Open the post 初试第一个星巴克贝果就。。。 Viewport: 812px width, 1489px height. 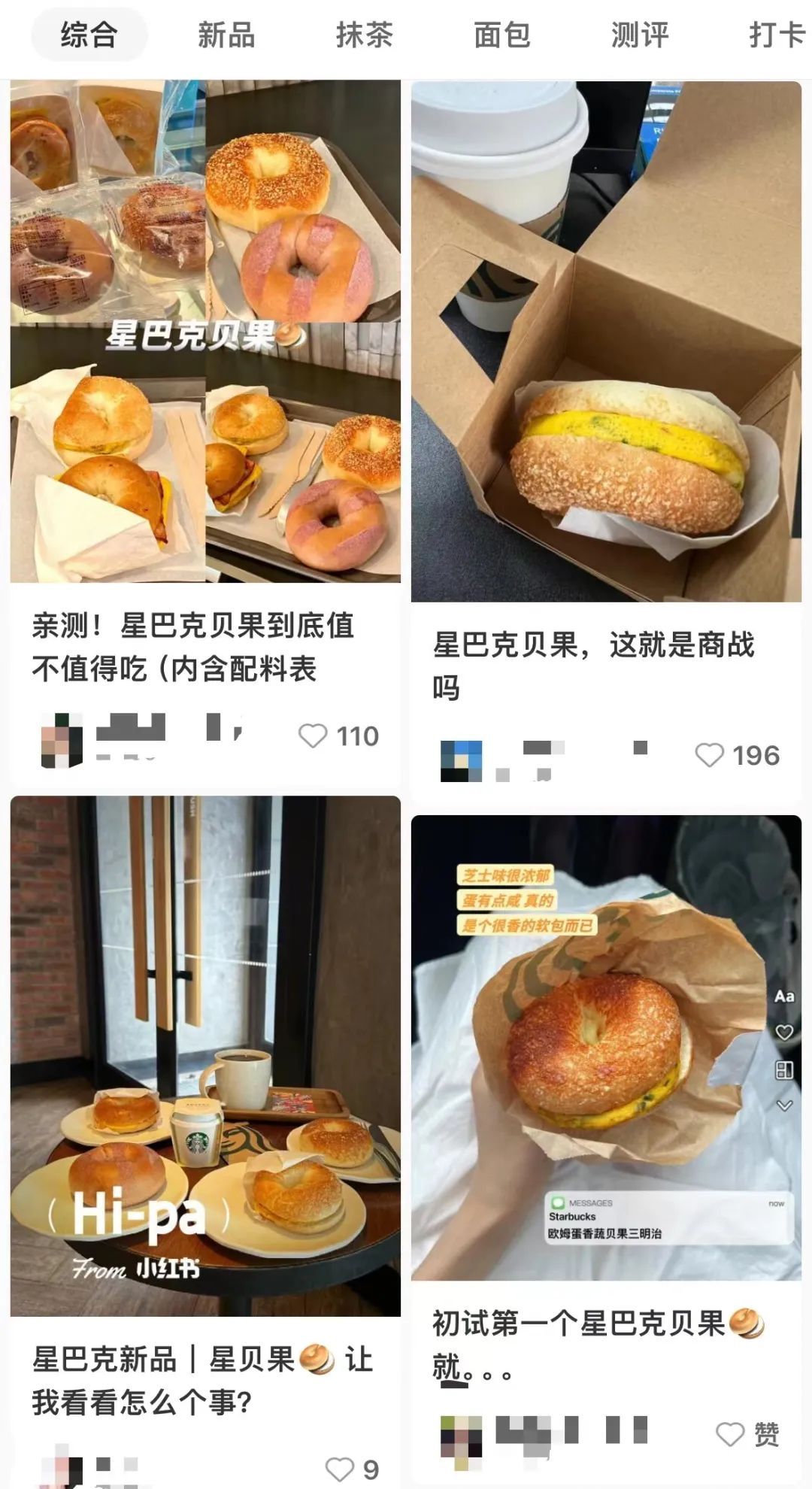[x=598, y=1345]
